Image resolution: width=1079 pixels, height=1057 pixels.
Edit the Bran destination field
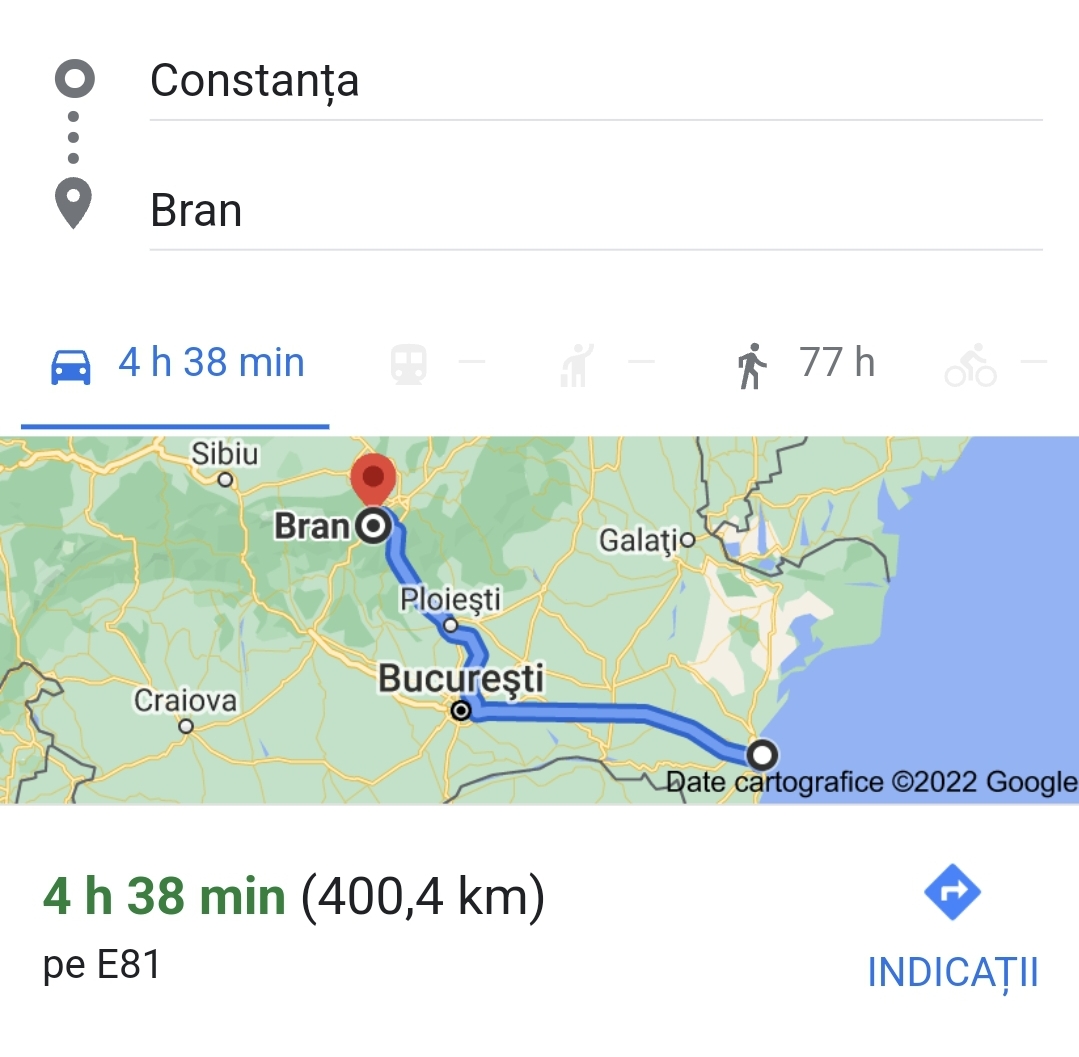coord(594,211)
